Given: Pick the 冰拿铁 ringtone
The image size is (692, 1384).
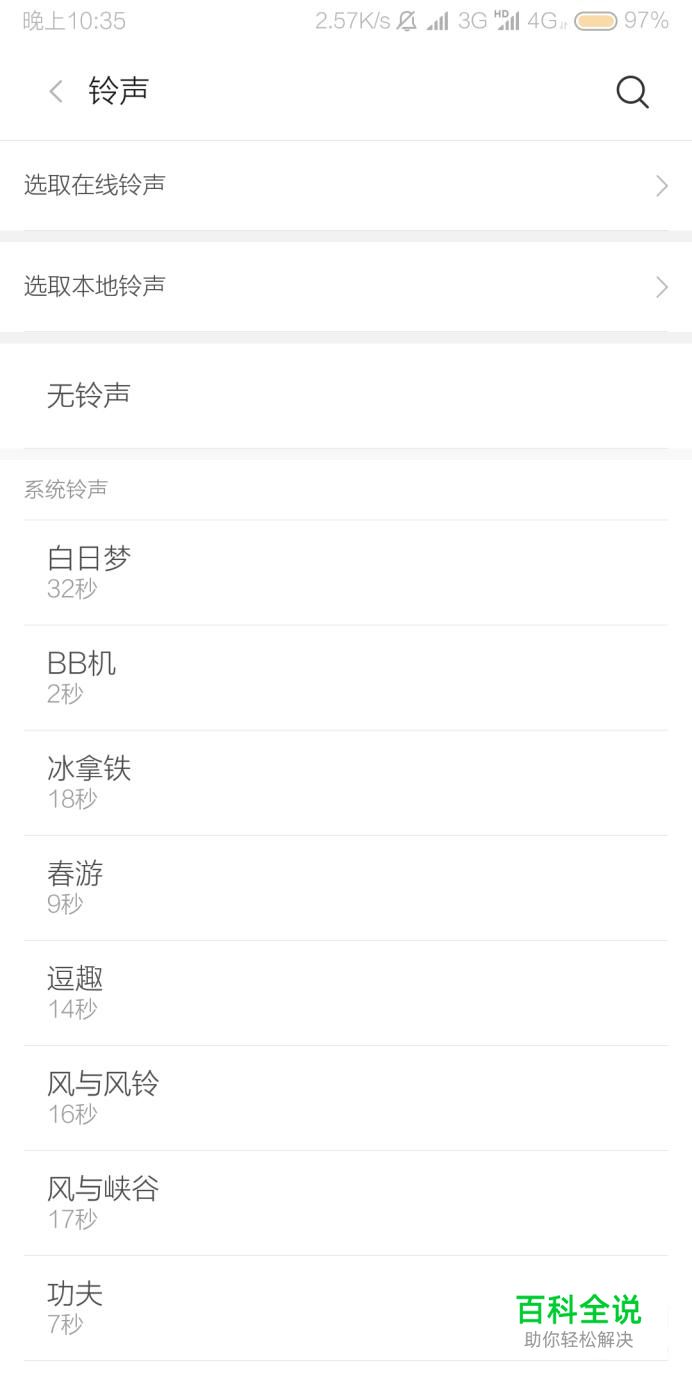Looking at the screenshot, I should [x=346, y=783].
